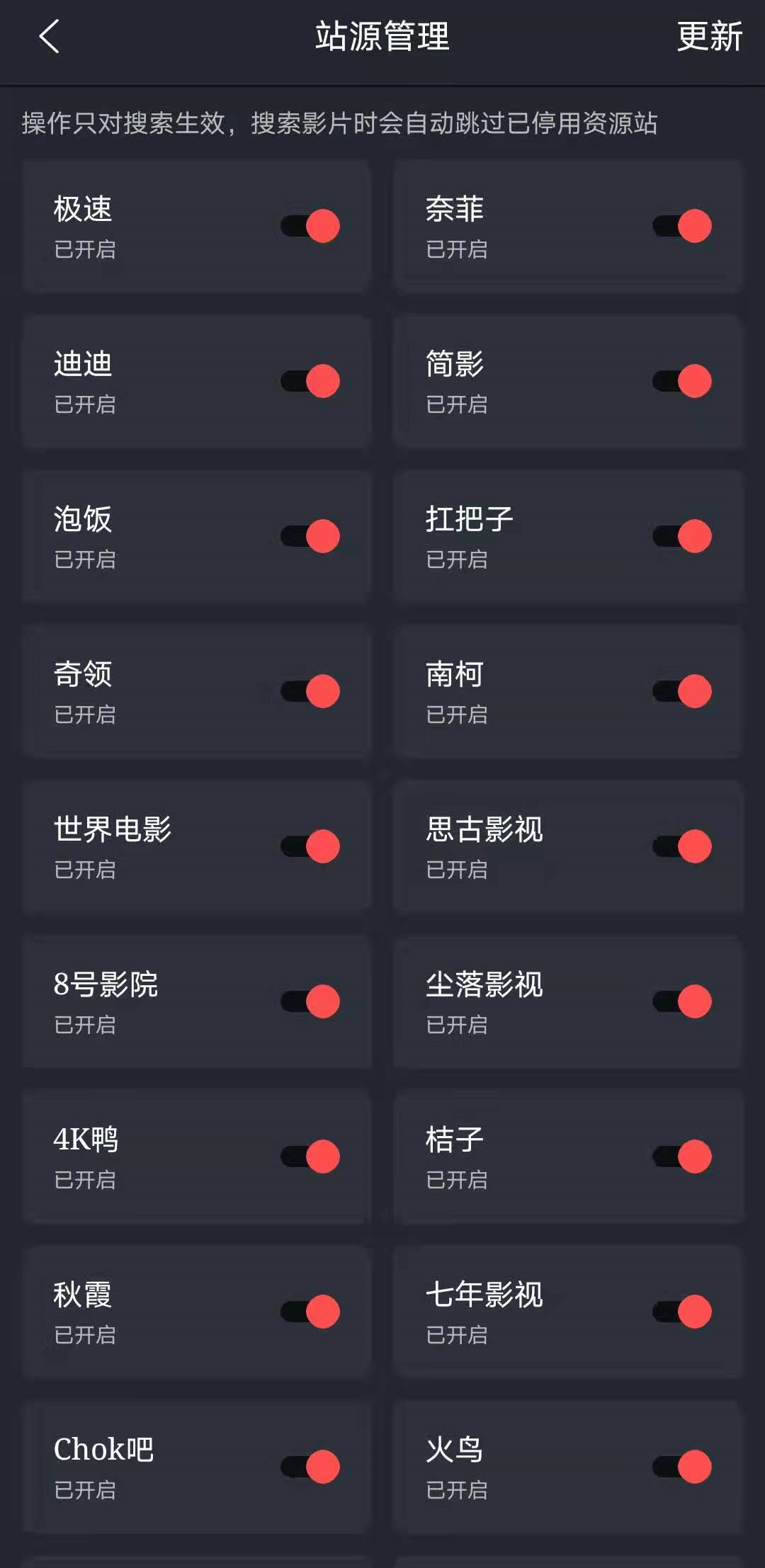Tap the 更新 button to update sources

coord(709,36)
